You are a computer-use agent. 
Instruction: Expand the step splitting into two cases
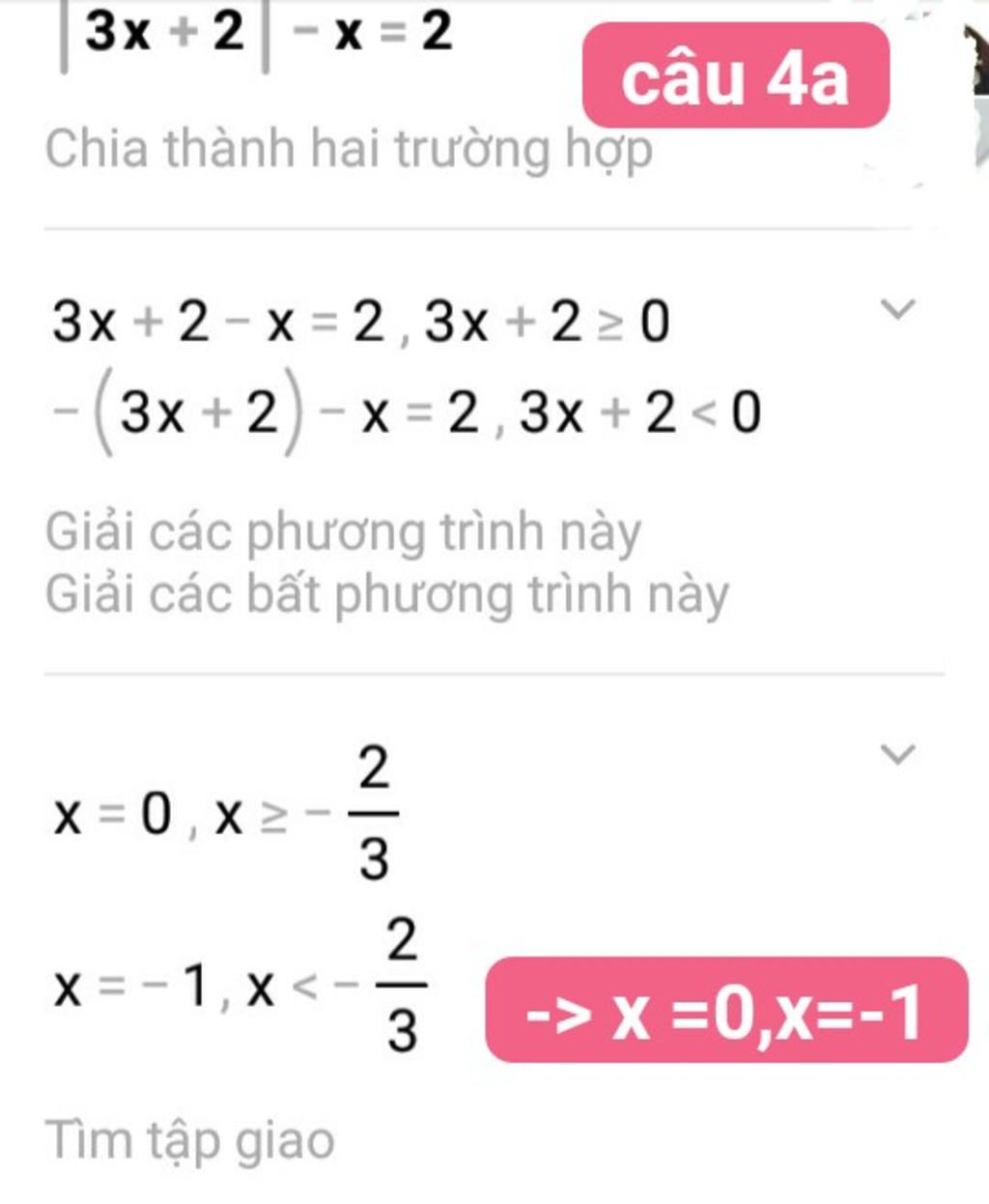tap(897, 311)
